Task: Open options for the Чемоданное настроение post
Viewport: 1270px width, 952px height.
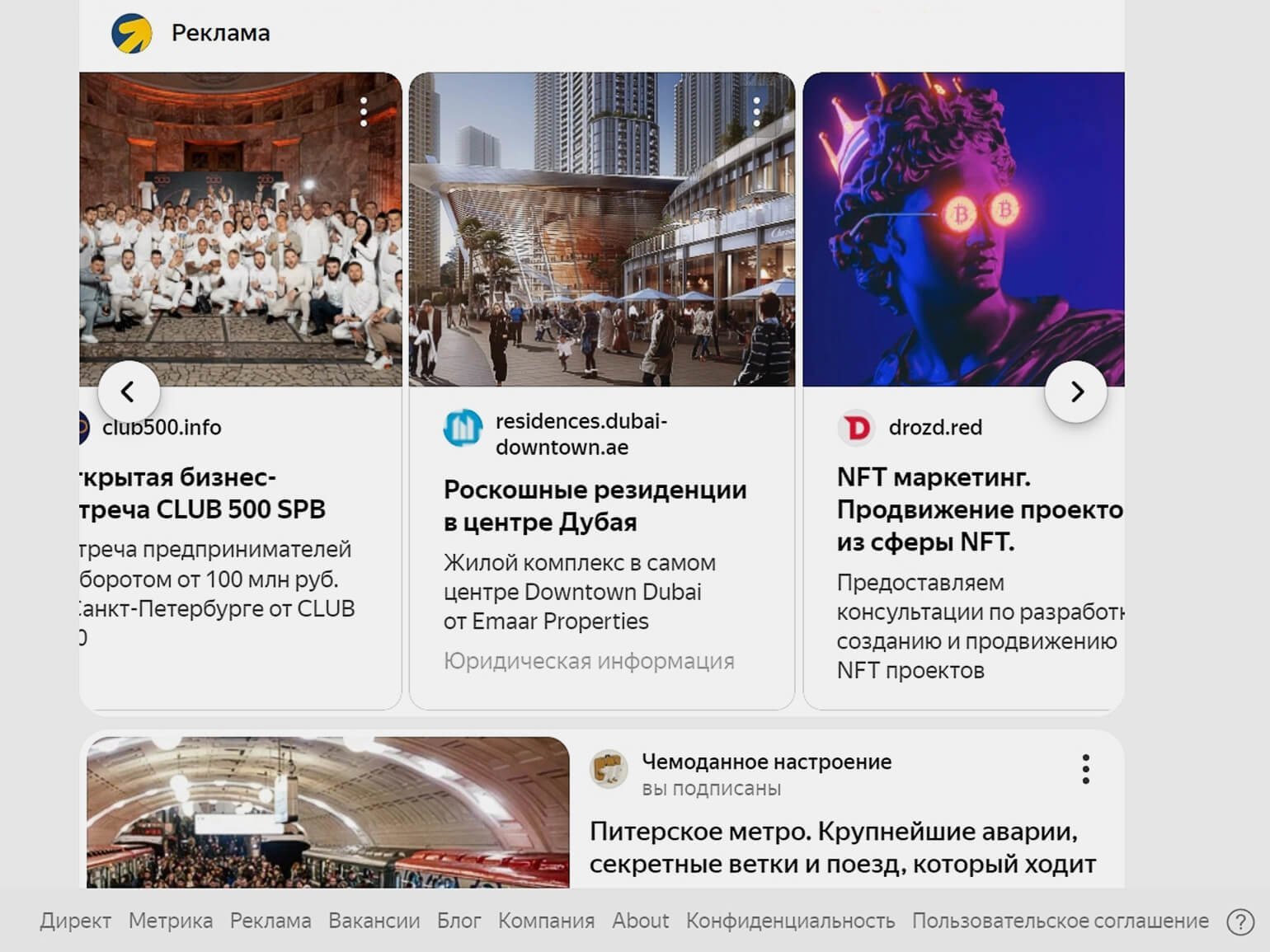Action: point(1085,769)
